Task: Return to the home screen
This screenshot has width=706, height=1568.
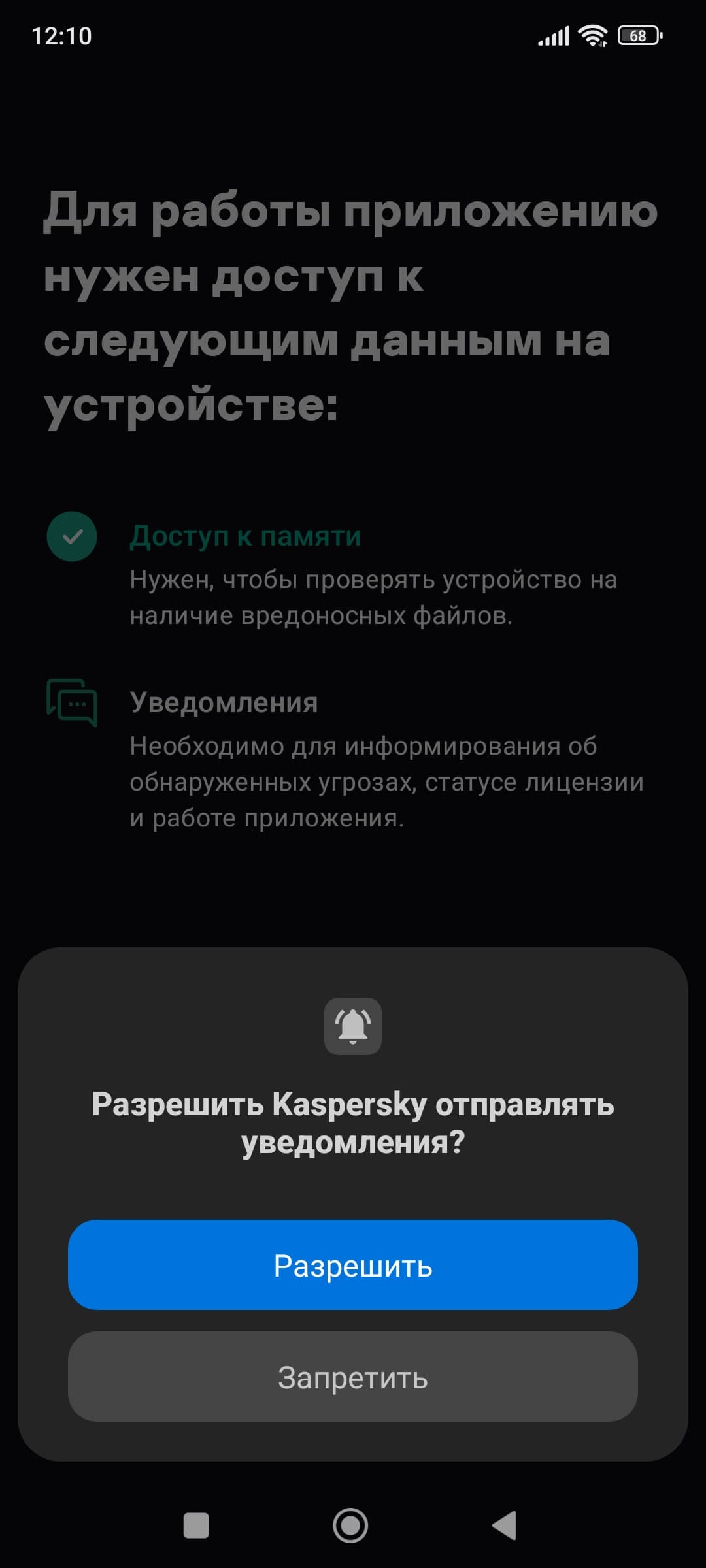Action: click(350, 1526)
